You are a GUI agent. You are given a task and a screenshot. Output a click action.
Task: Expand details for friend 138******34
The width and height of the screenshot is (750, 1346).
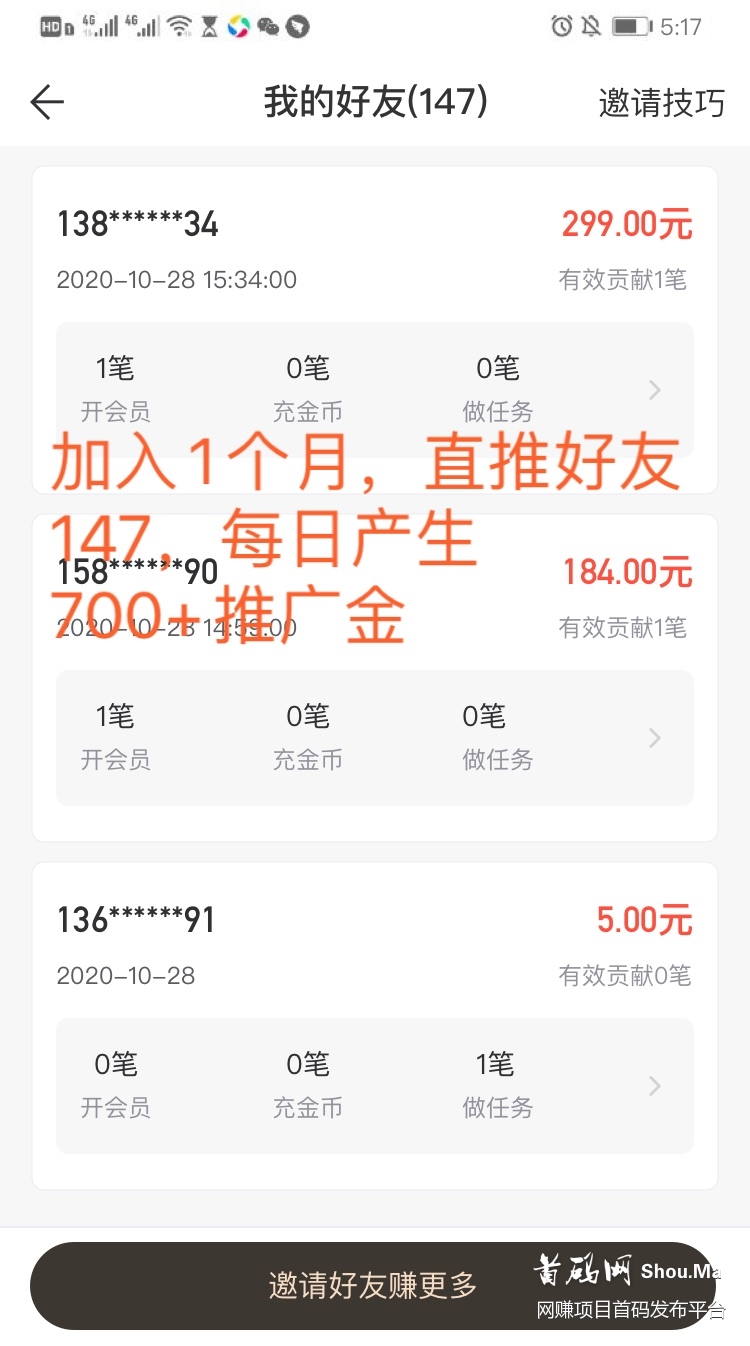tap(655, 390)
